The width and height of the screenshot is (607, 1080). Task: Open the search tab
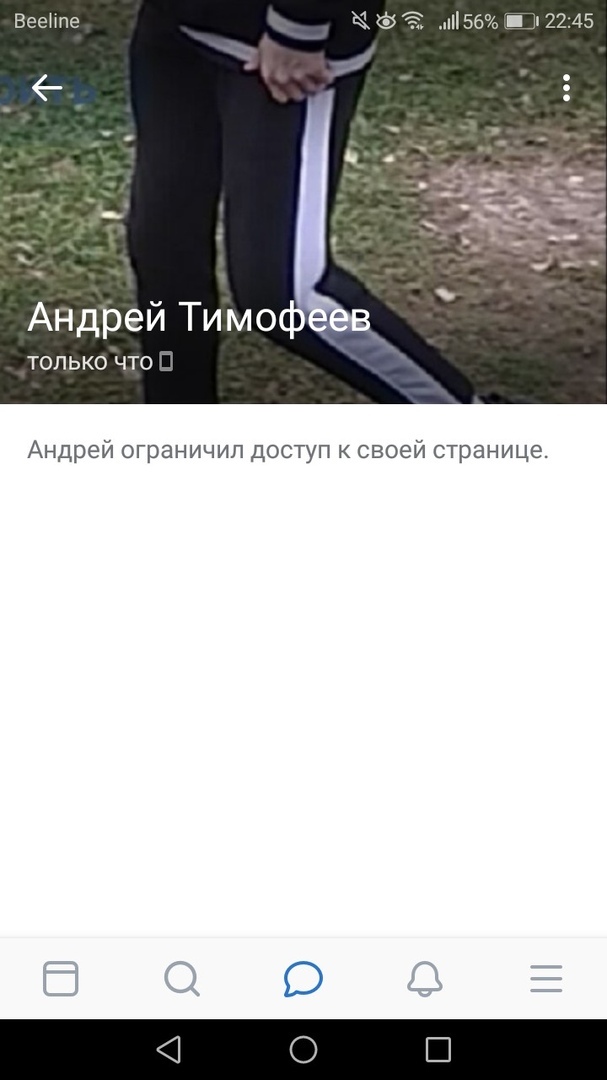tap(182, 978)
